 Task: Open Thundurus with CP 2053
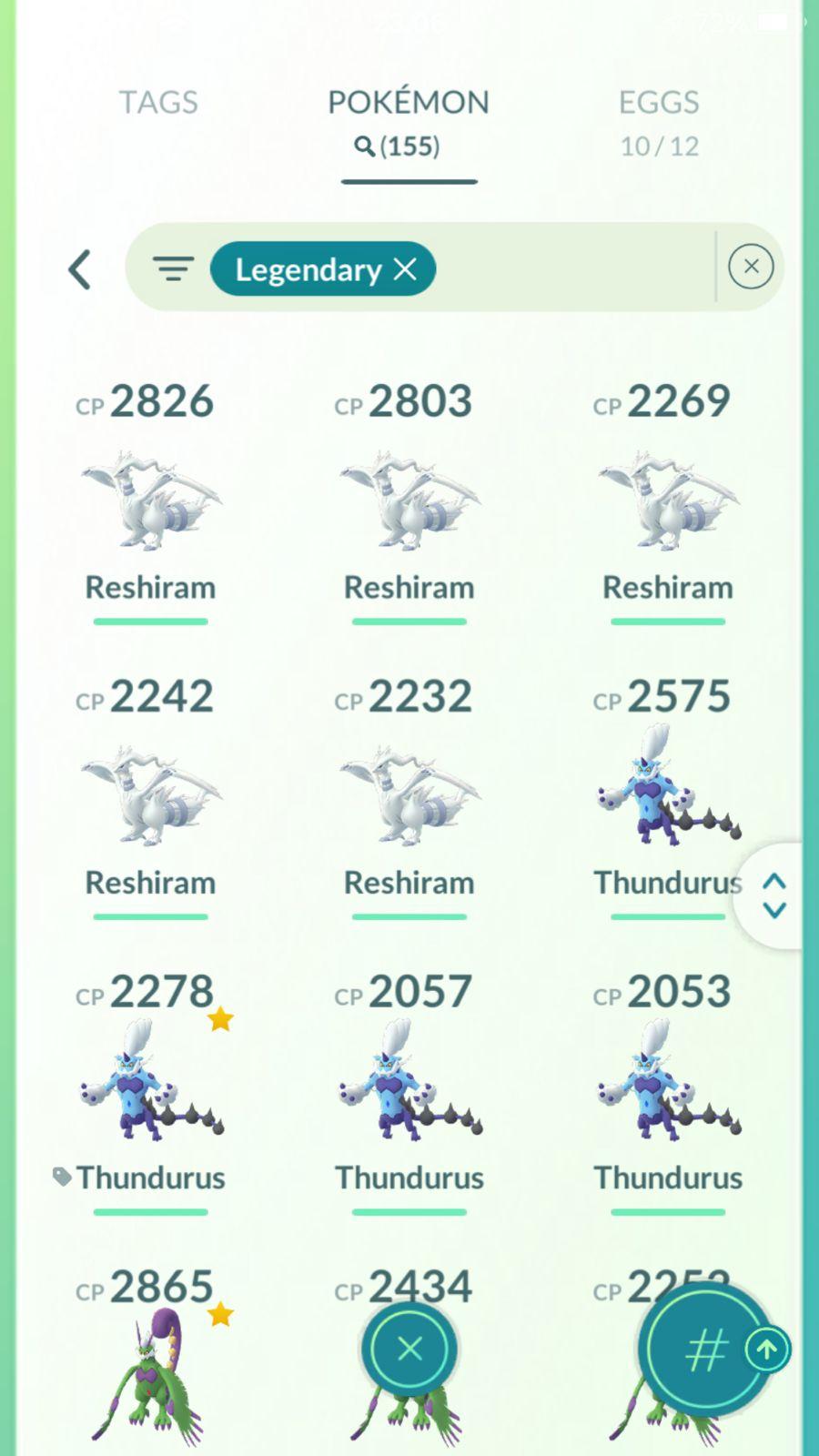[x=667, y=1087]
